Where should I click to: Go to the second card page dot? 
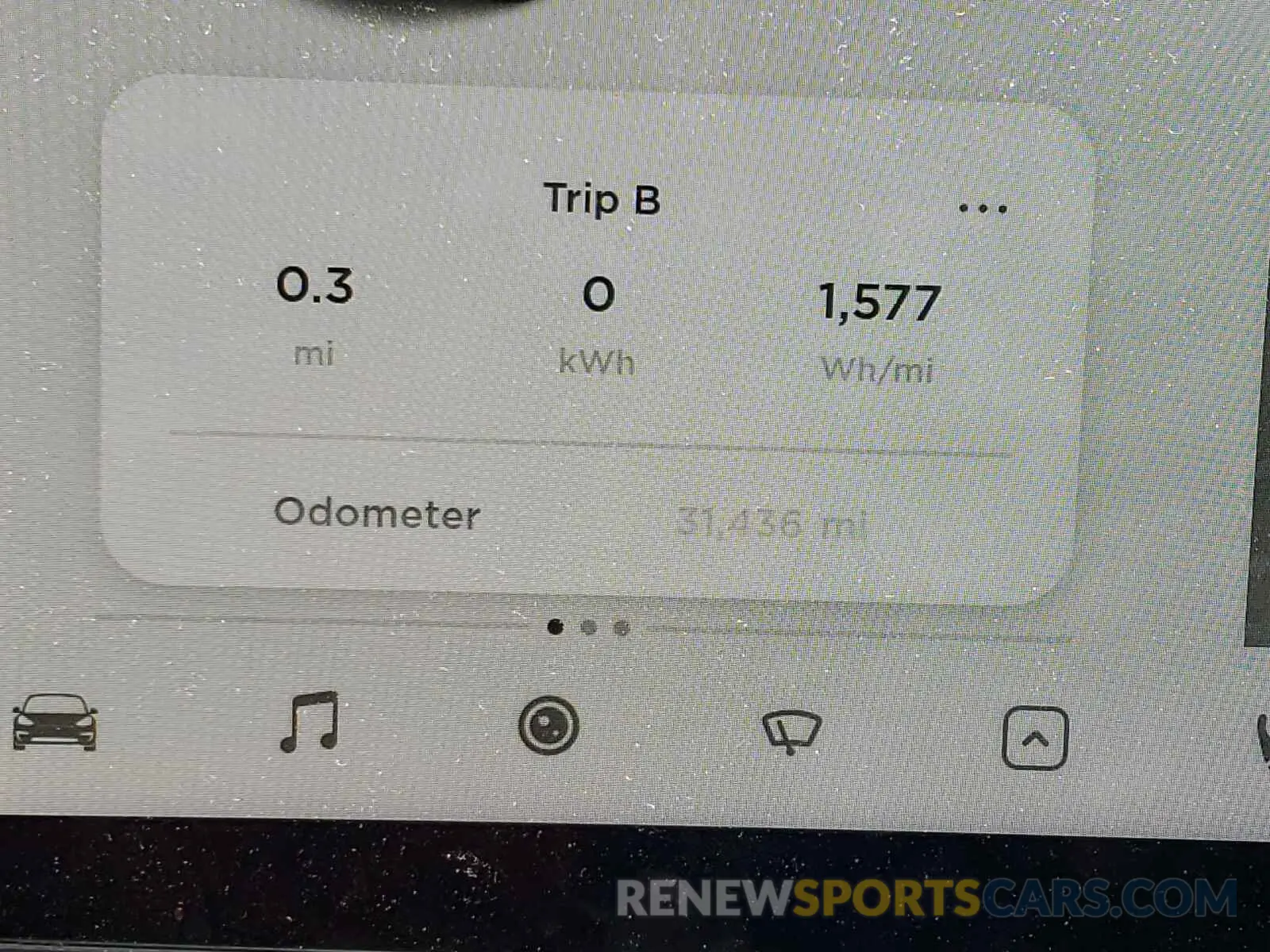coord(588,628)
